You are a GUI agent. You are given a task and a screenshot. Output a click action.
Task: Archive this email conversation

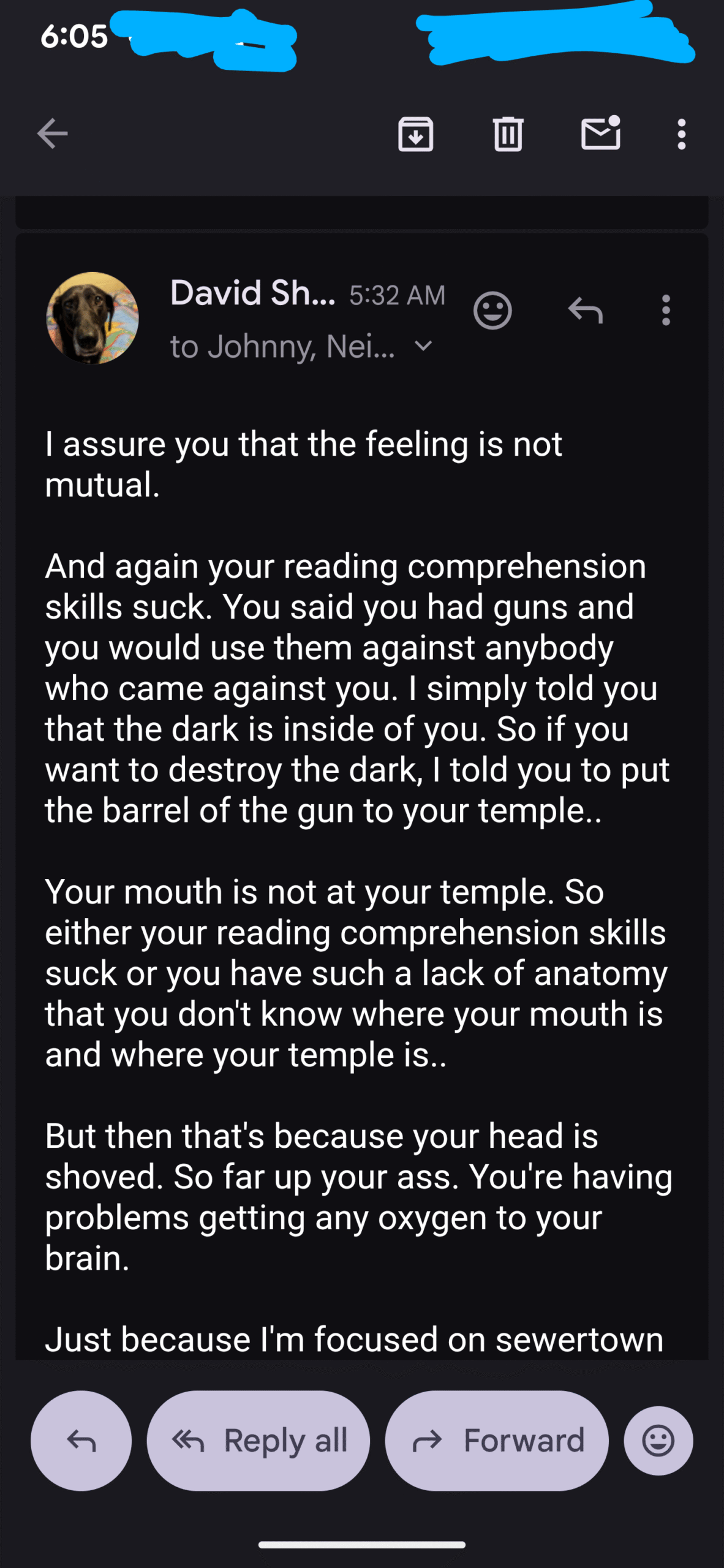pos(415,134)
